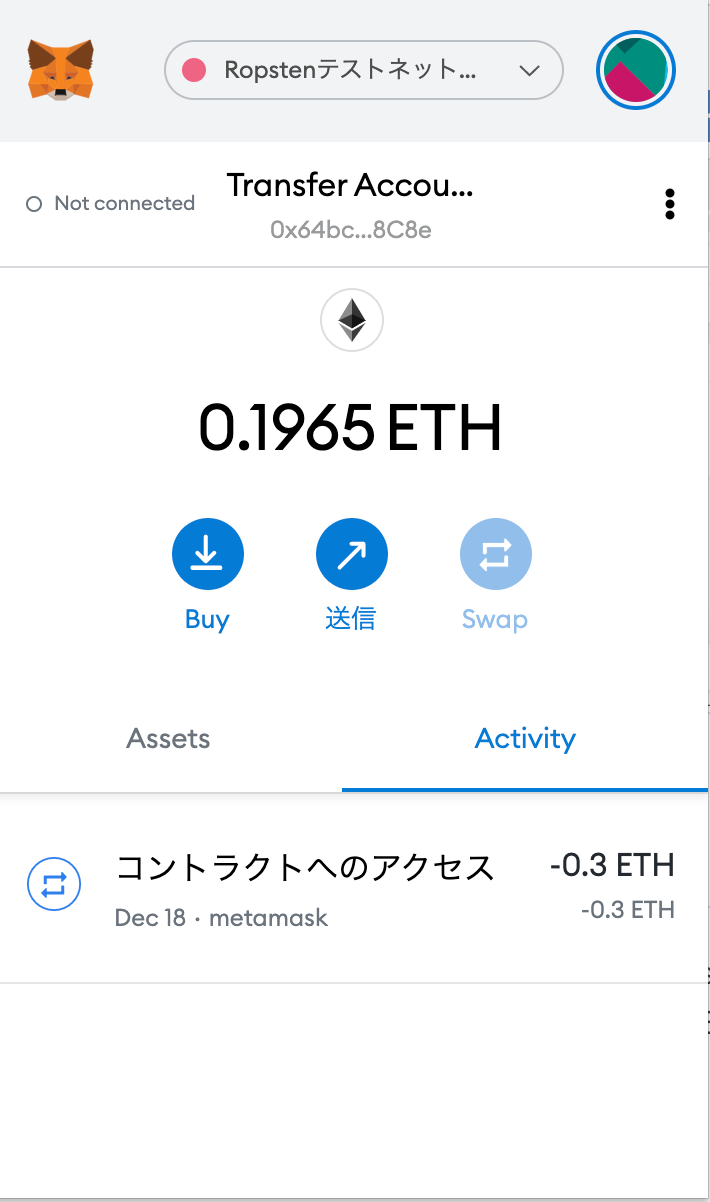Screen dimensions: 710x1202
Task: Select the Activity tab
Action: pyautogui.click(x=525, y=739)
